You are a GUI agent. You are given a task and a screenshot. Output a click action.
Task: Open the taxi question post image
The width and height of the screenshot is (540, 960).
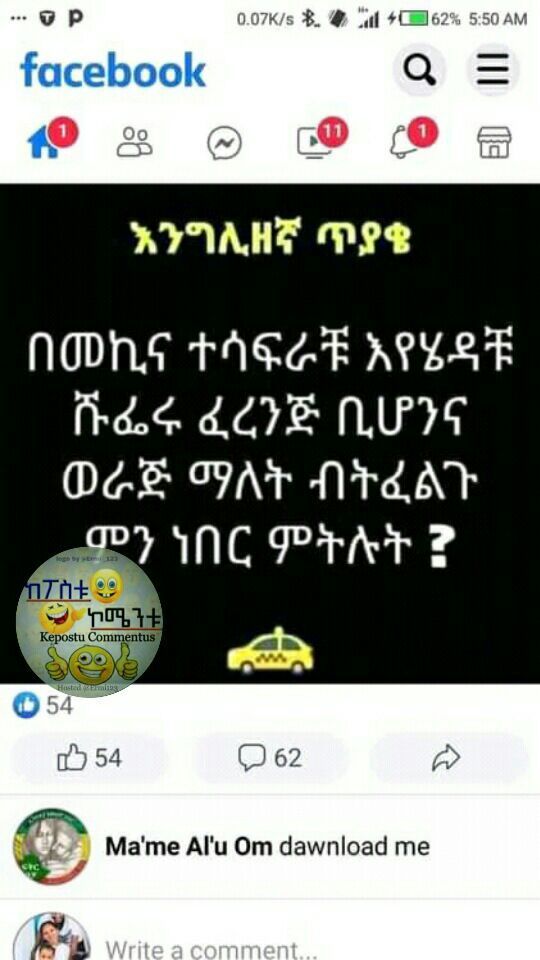tap(270, 433)
